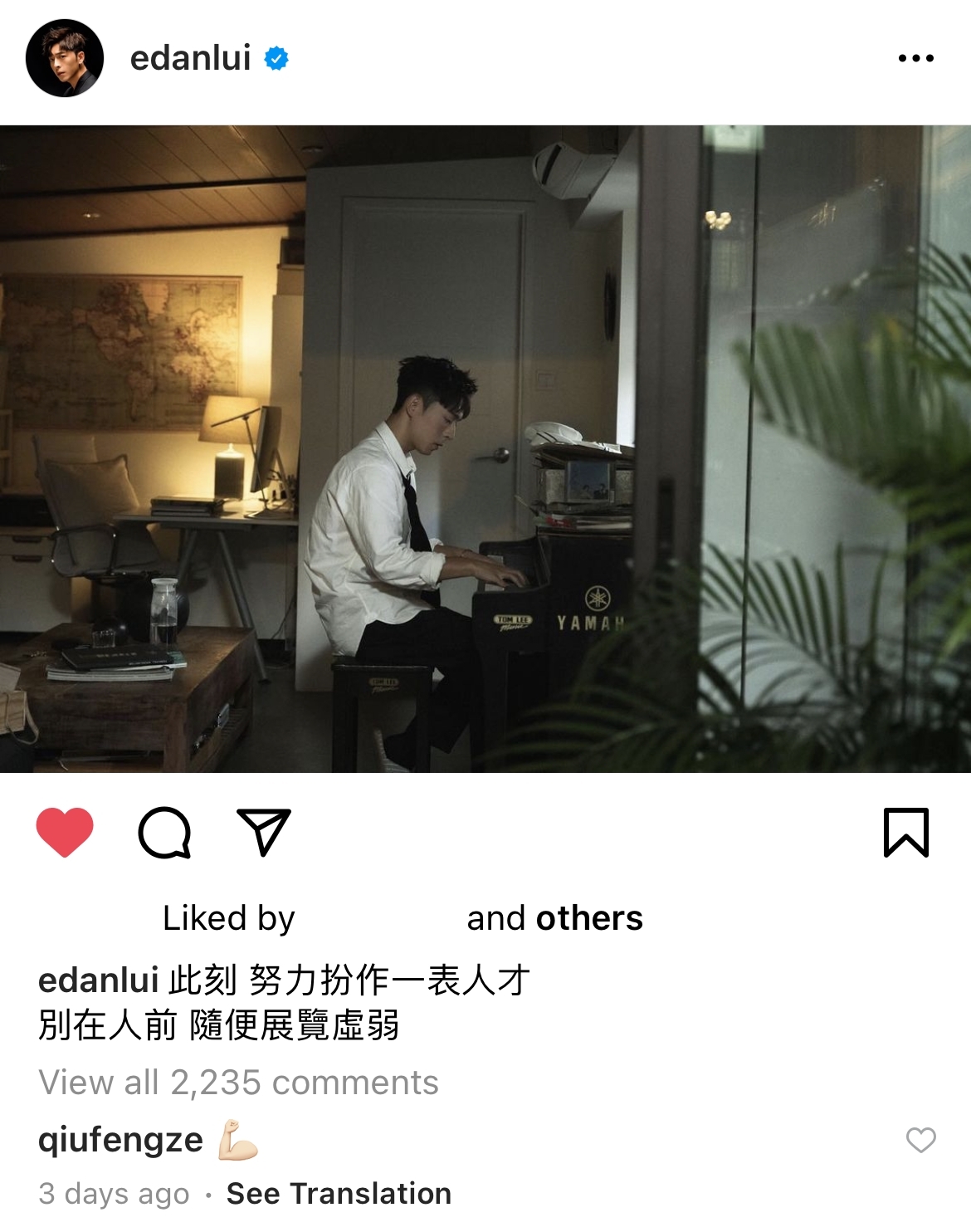The image size is (971, 1232).
Task: Save the post with the bookmark icon
Action: point(905,832)
